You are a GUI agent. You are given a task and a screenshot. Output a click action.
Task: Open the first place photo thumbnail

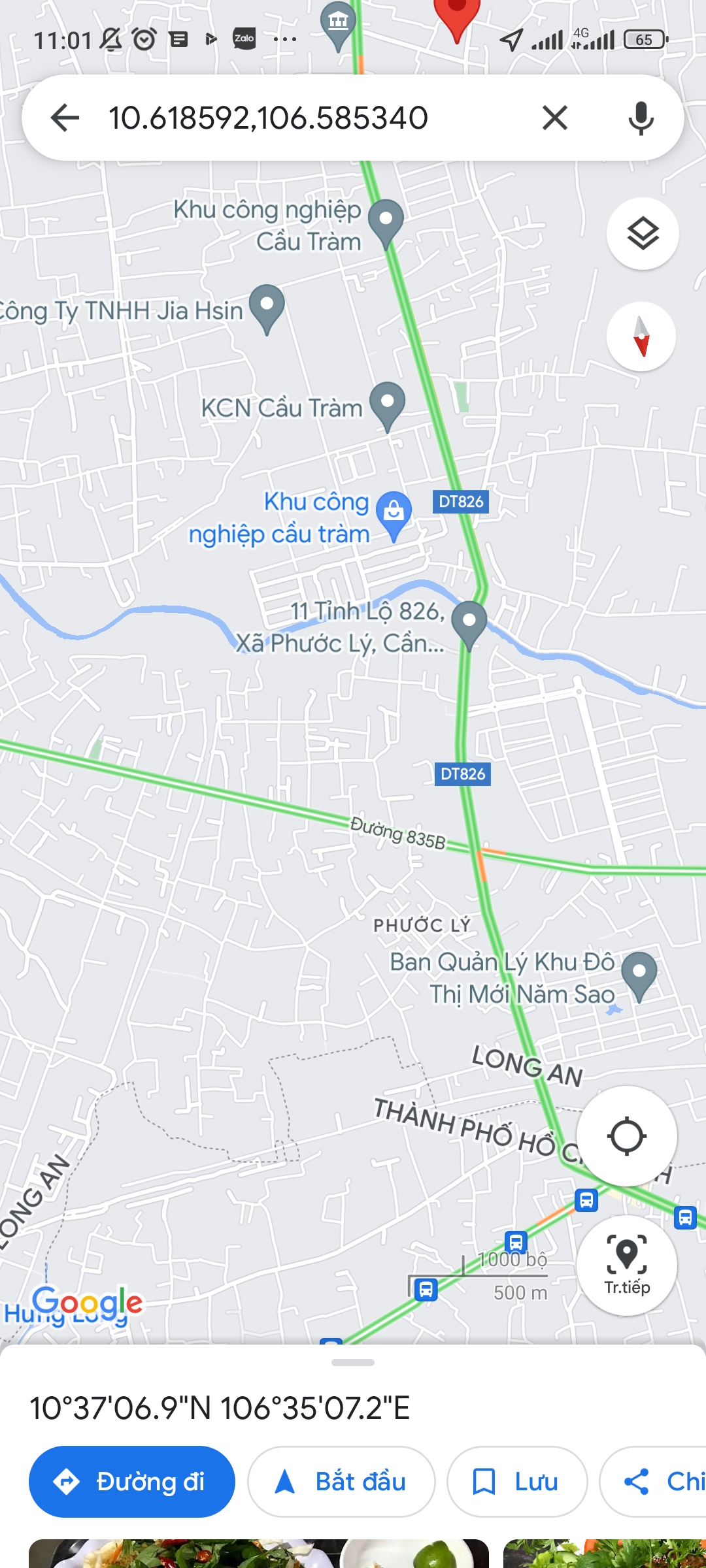(x=259, y=1554)
